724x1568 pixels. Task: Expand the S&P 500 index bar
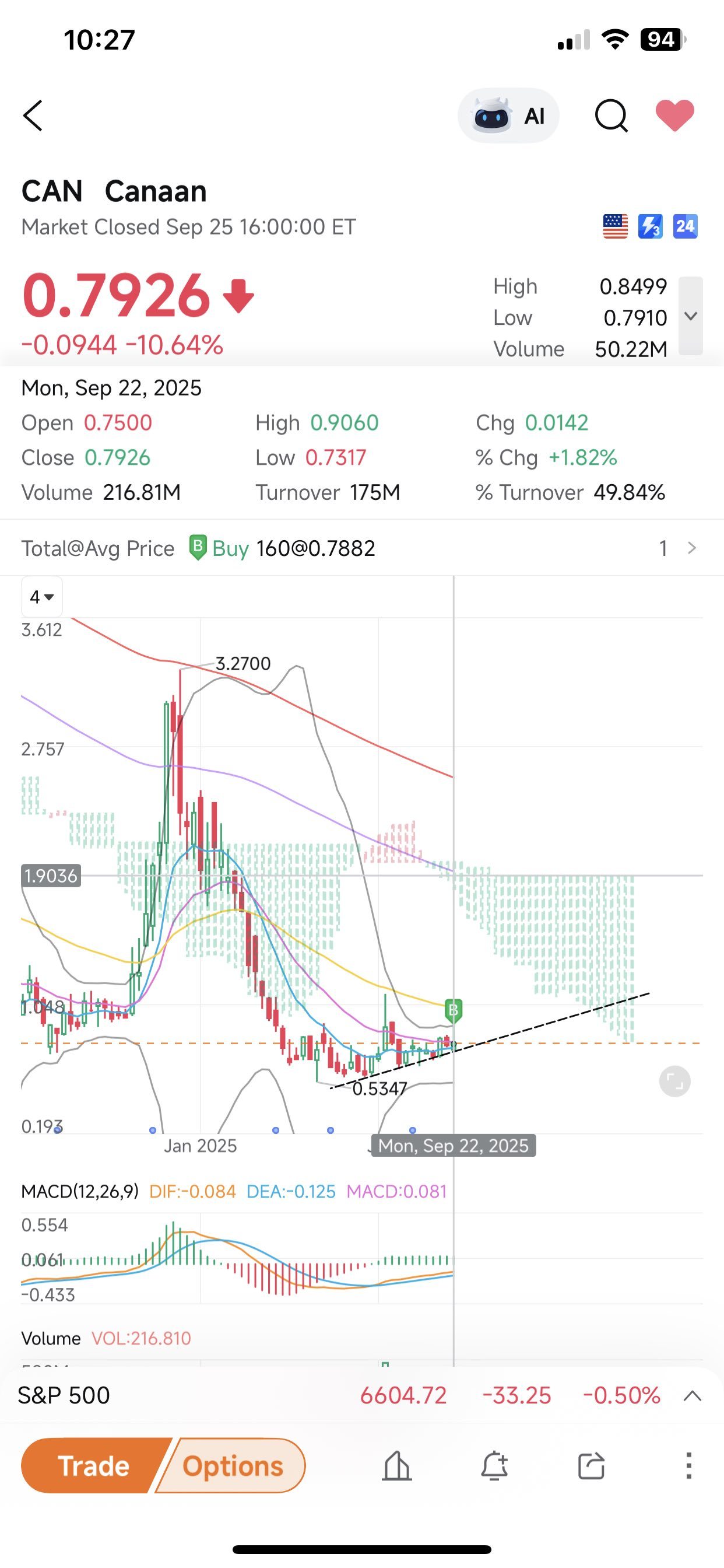(693, 1395)
